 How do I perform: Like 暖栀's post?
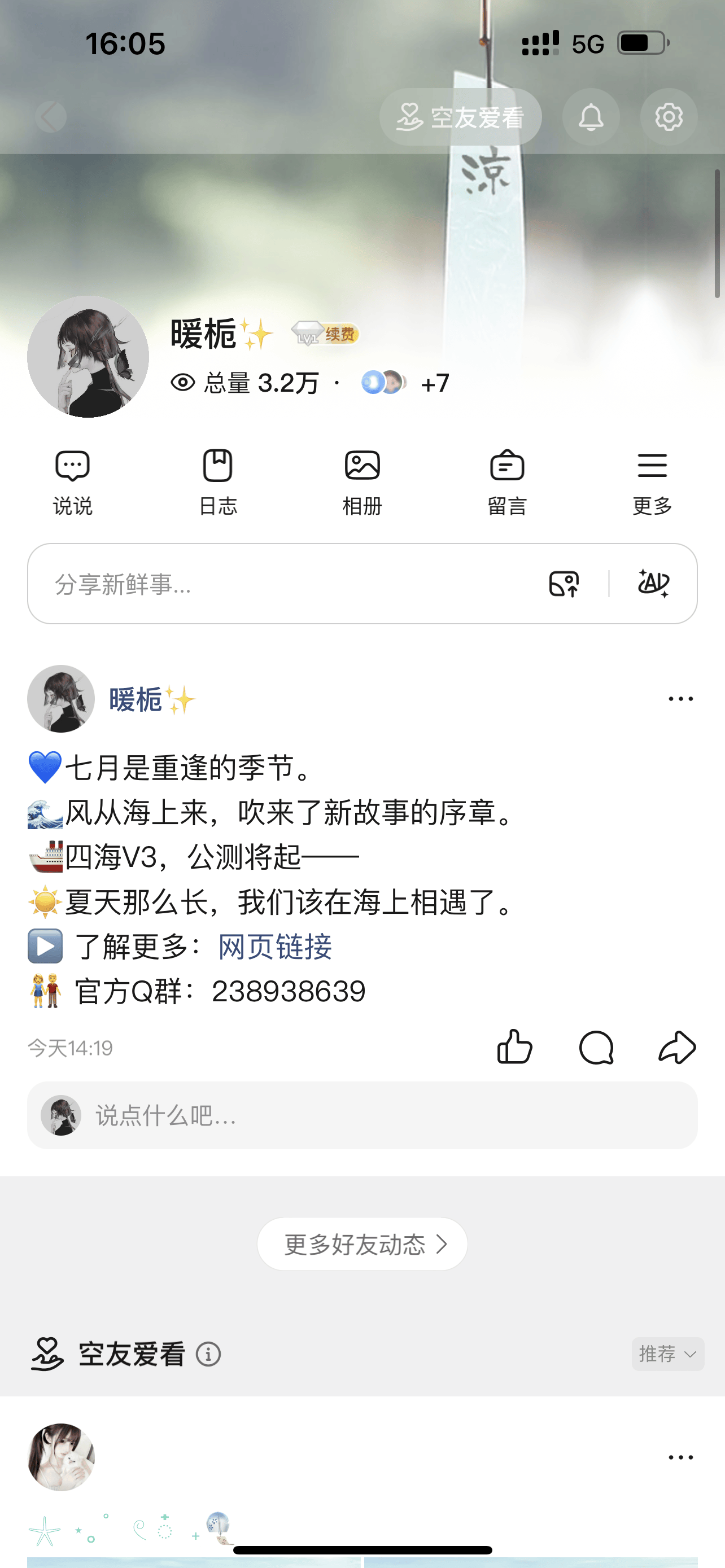point(514,1047)
